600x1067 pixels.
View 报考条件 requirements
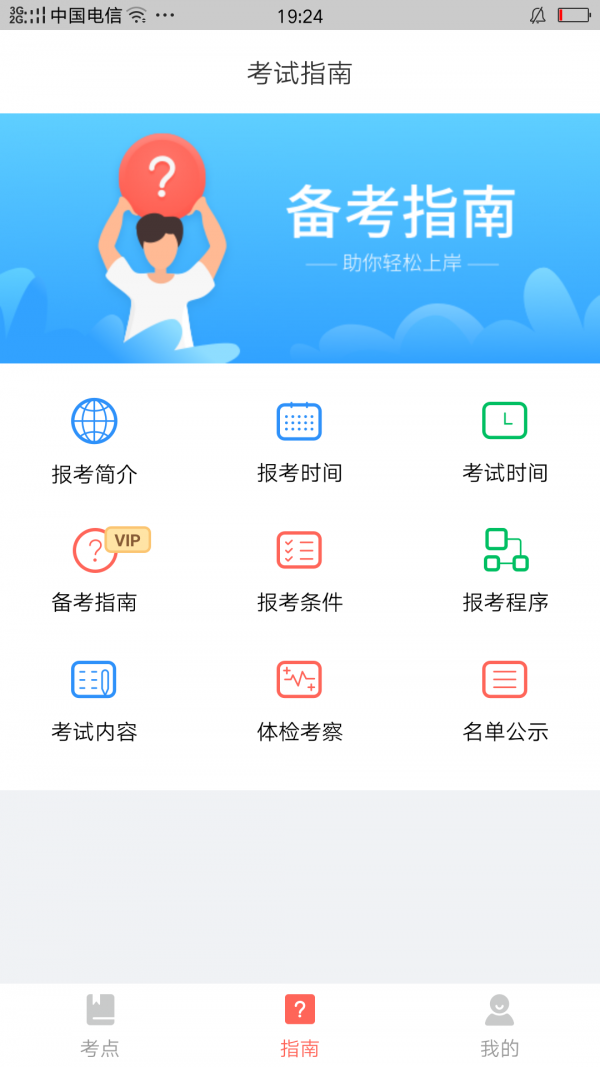(x=299, y=569)
